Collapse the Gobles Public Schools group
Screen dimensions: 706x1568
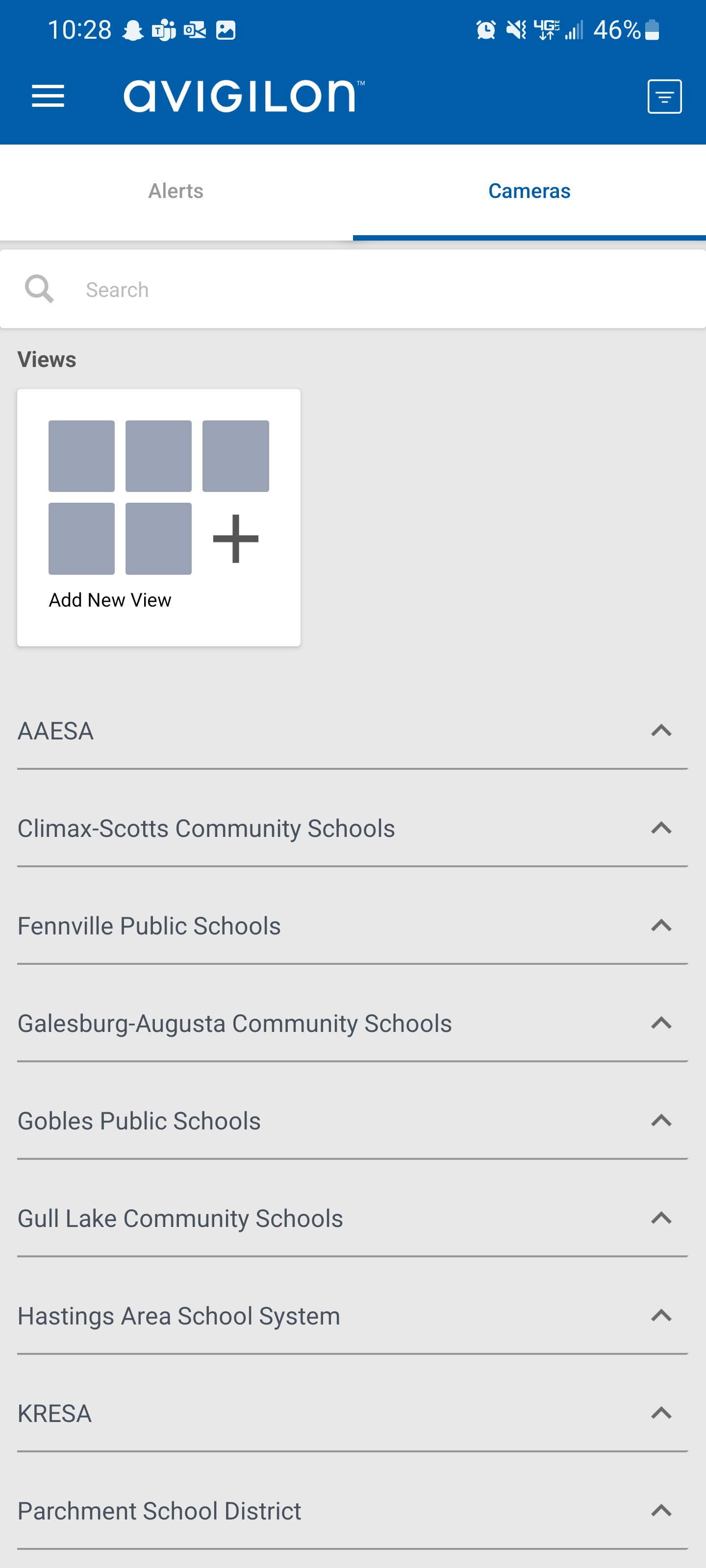click(353, 1121)
